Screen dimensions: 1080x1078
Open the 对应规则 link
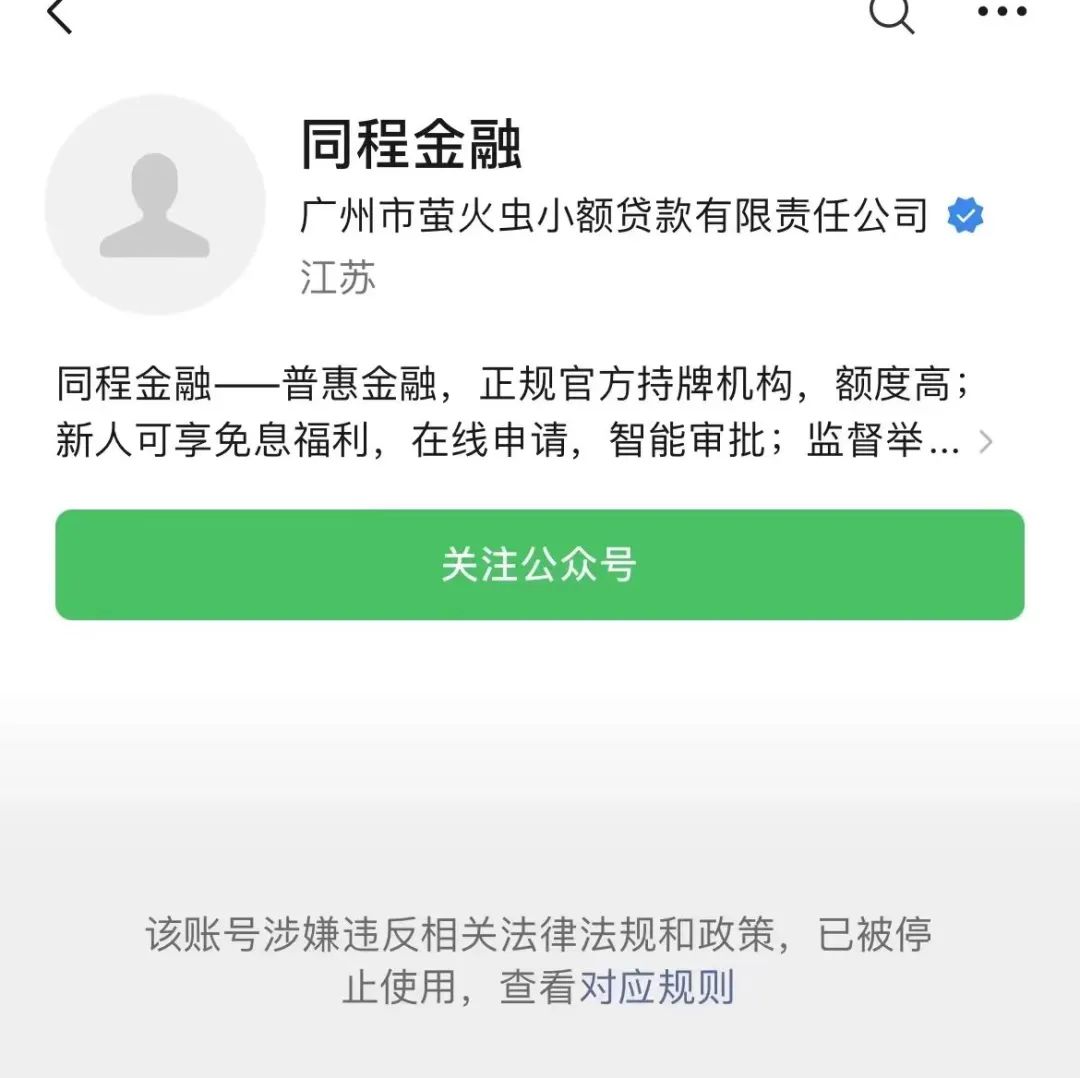pos(657,987)
